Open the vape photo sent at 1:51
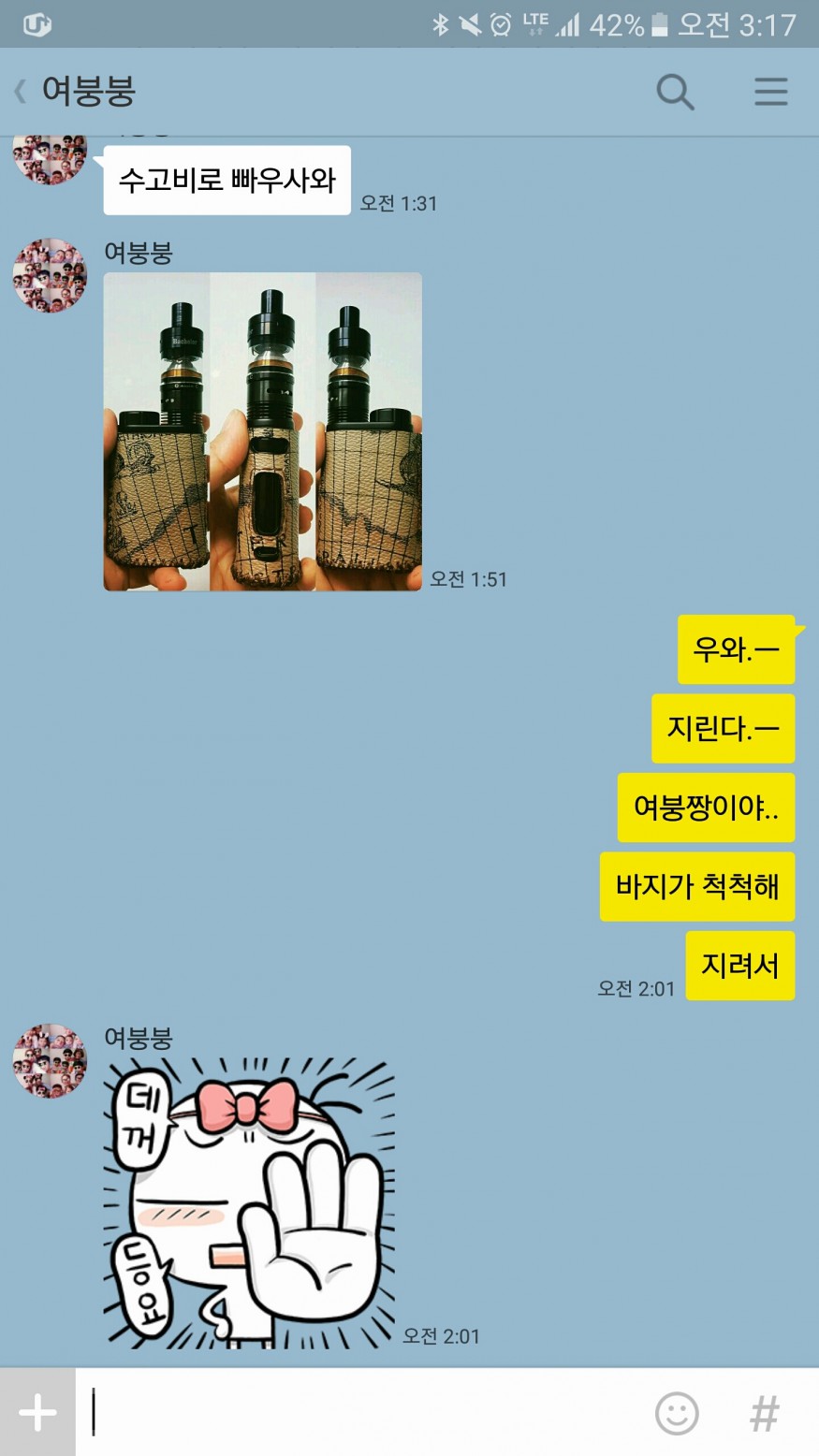The width and height of the screenshot is (819, 1456). (x=262, y=431)
